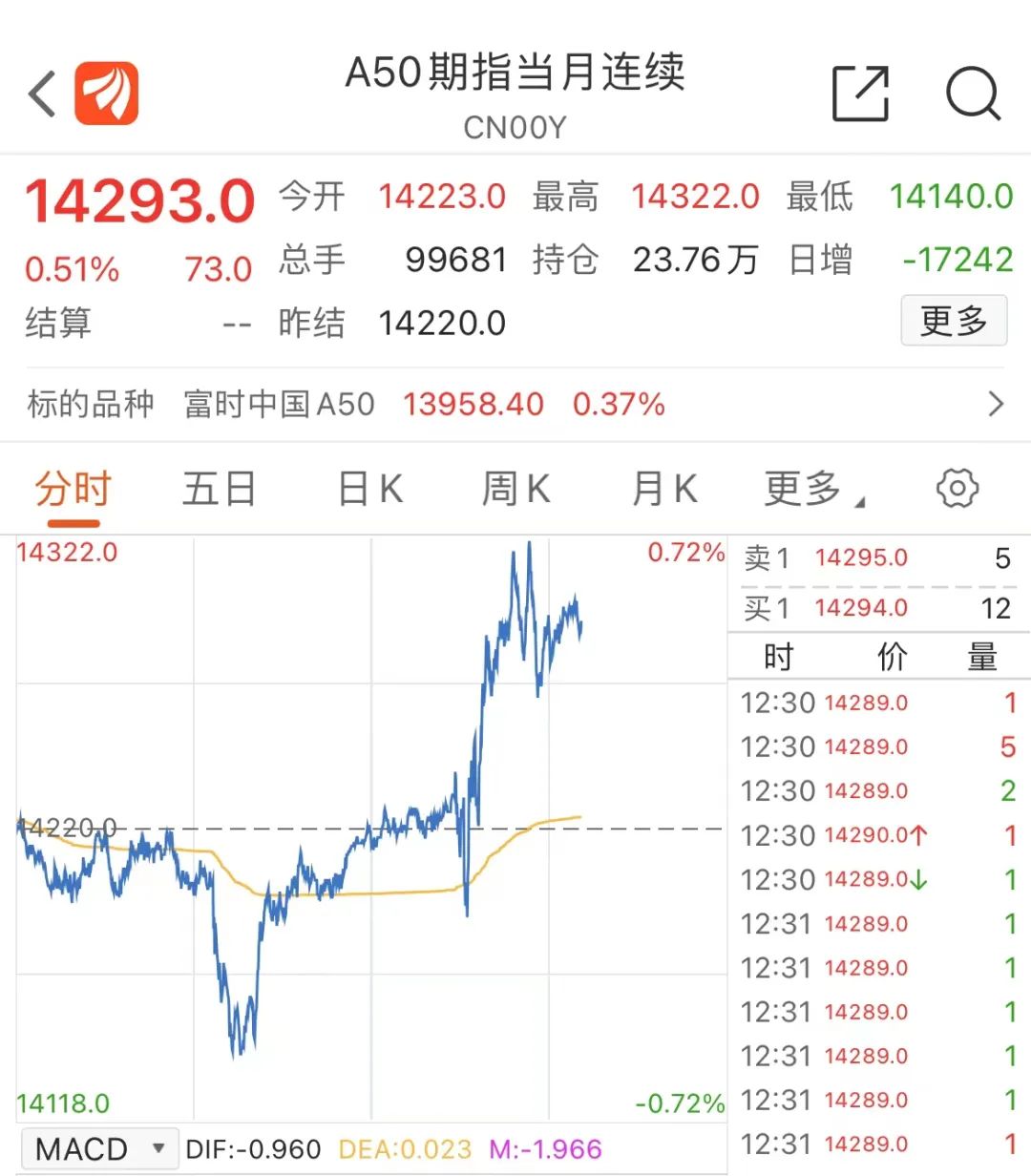Select the 分时 tab
The image size is (1031, 1176).
pos(72,488)
